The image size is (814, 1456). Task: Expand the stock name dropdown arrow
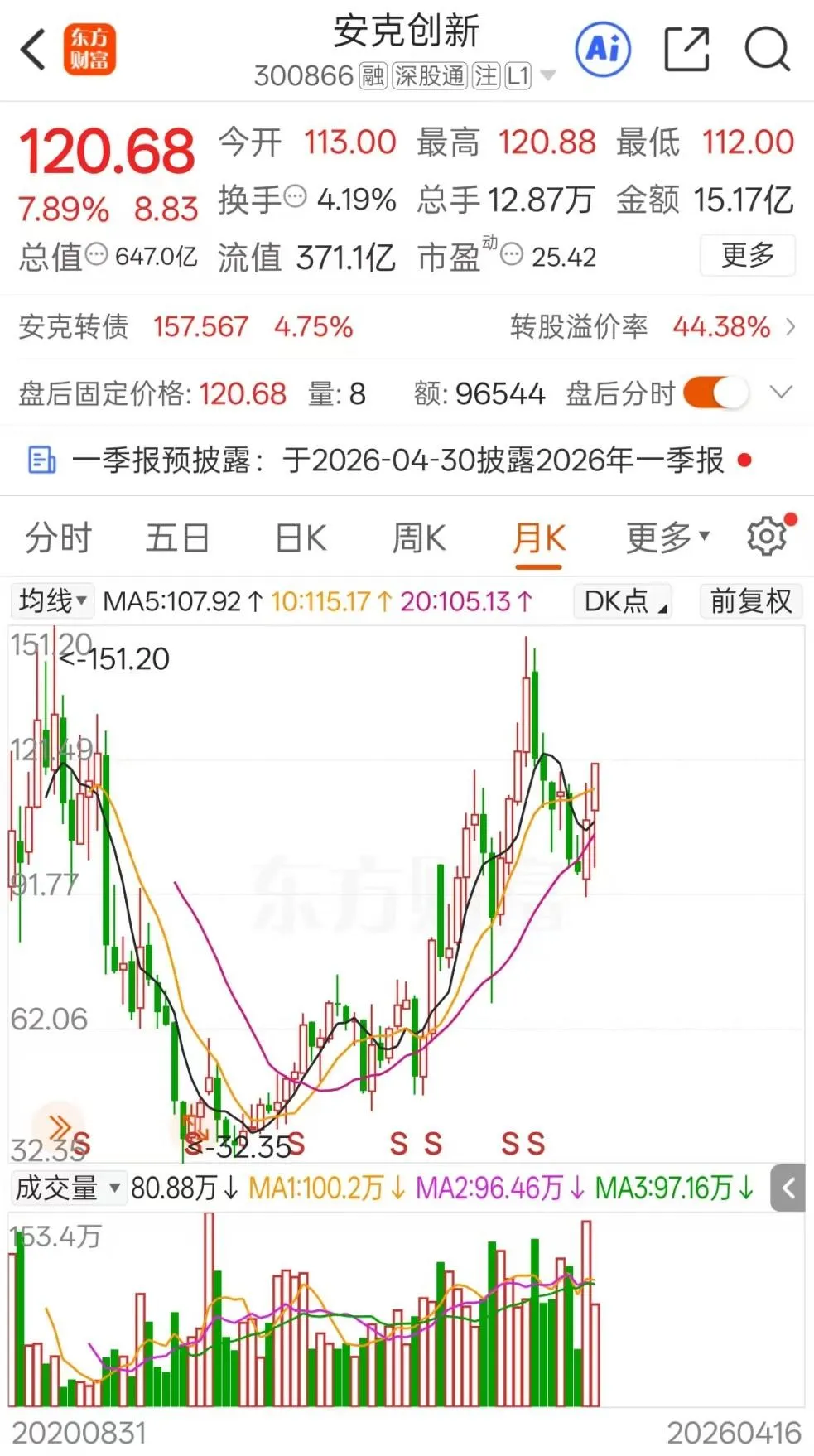click(x=547, y=76)
